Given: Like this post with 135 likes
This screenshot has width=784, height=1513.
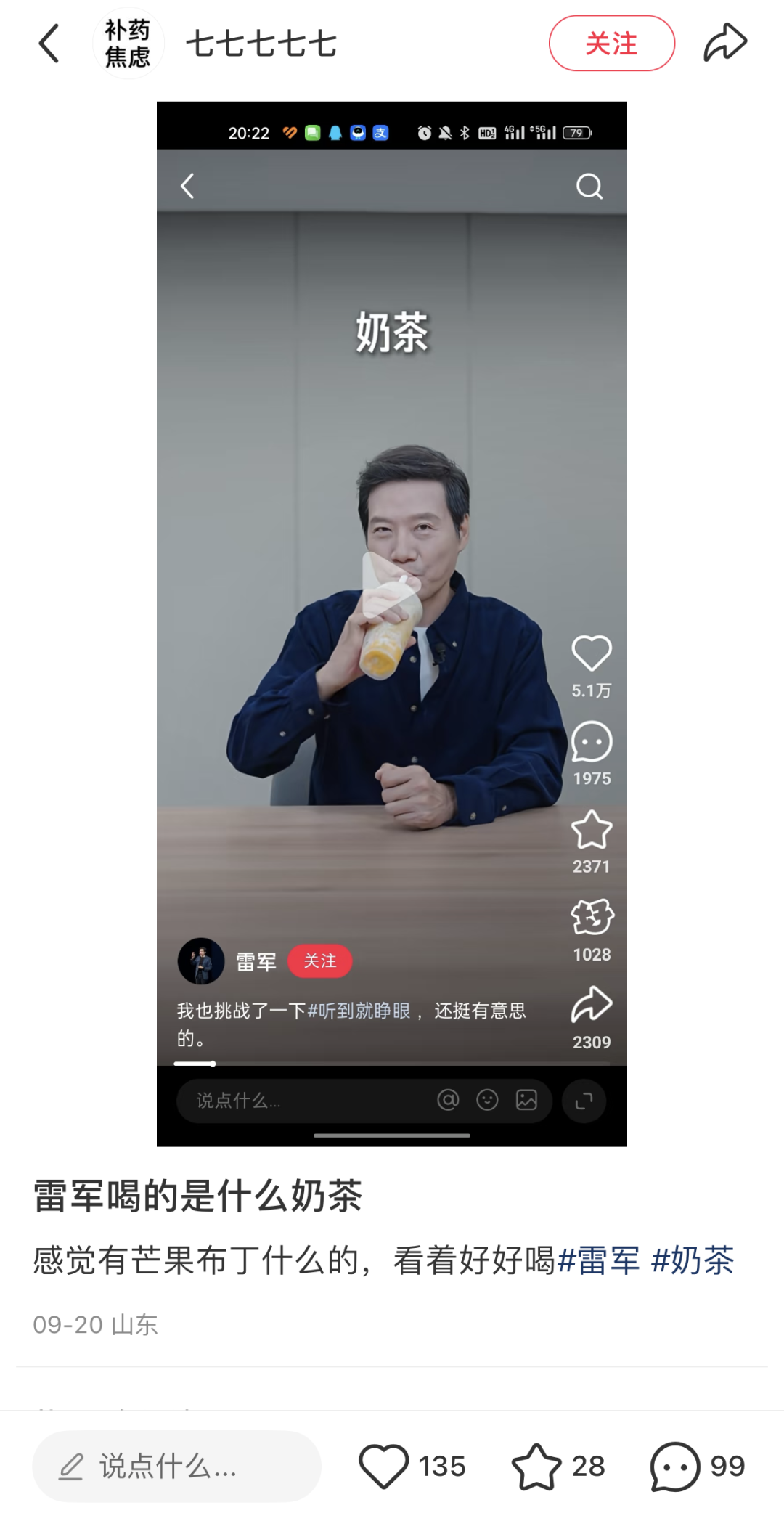Looking at the screenshot, I should point(384,1466).
